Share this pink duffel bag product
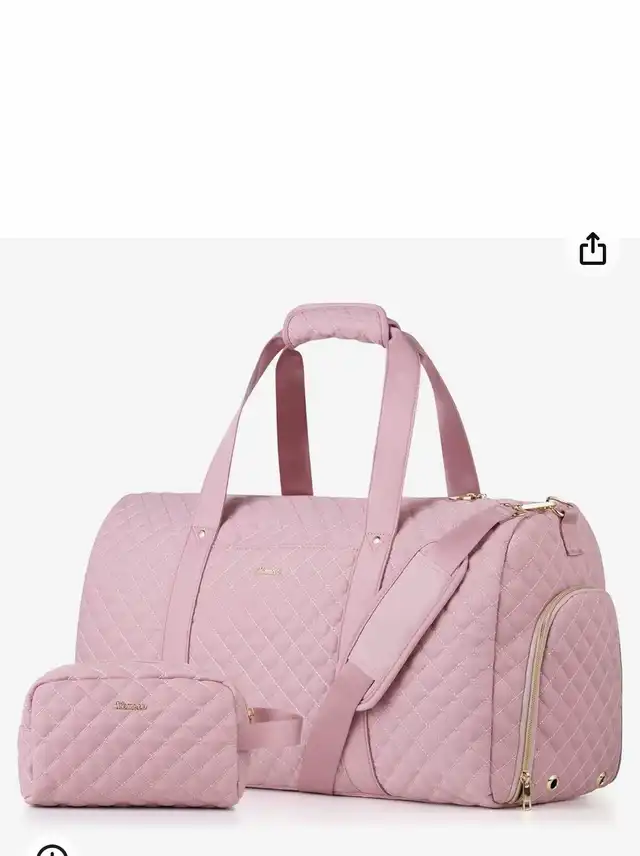The height and width of the screenshot is (856, 640). 593,249
